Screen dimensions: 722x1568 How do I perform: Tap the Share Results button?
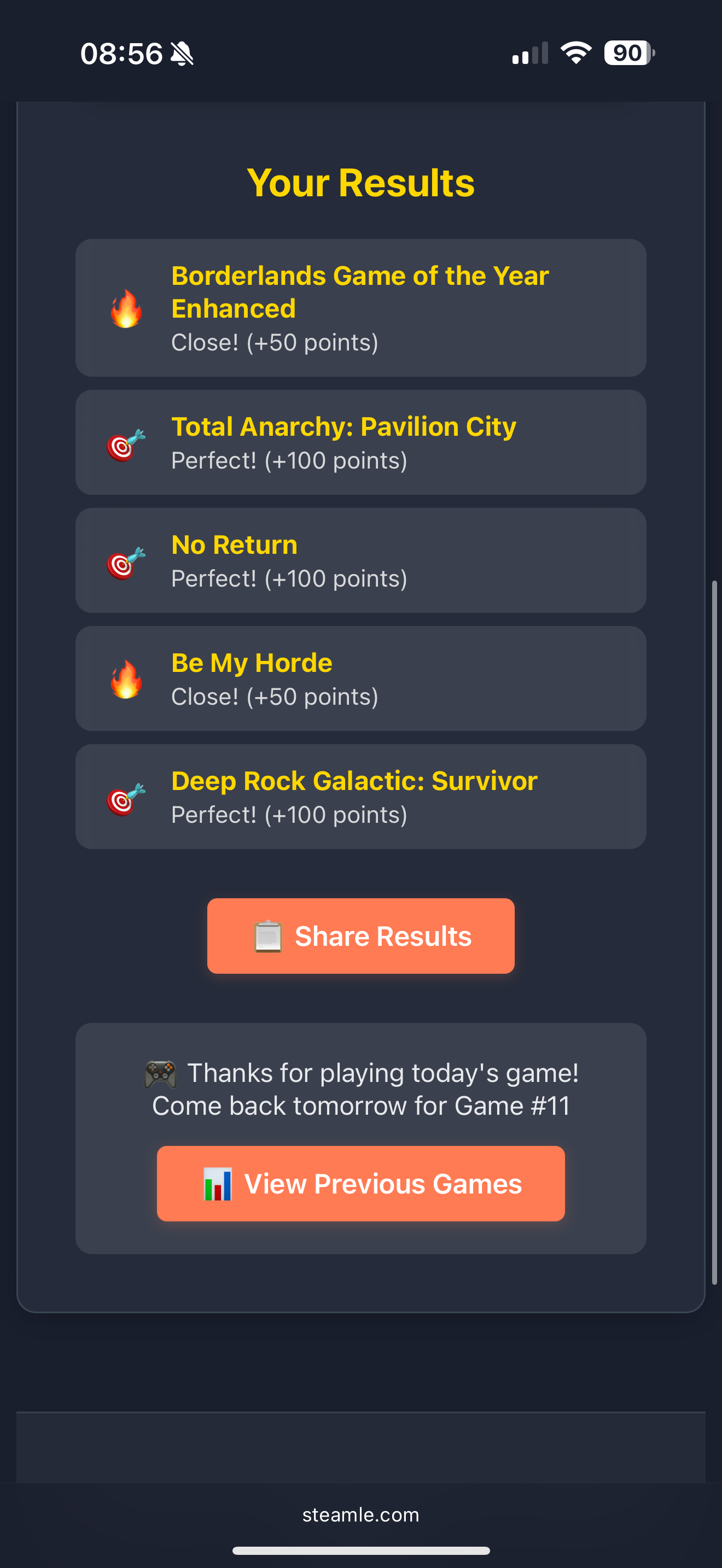360,935
